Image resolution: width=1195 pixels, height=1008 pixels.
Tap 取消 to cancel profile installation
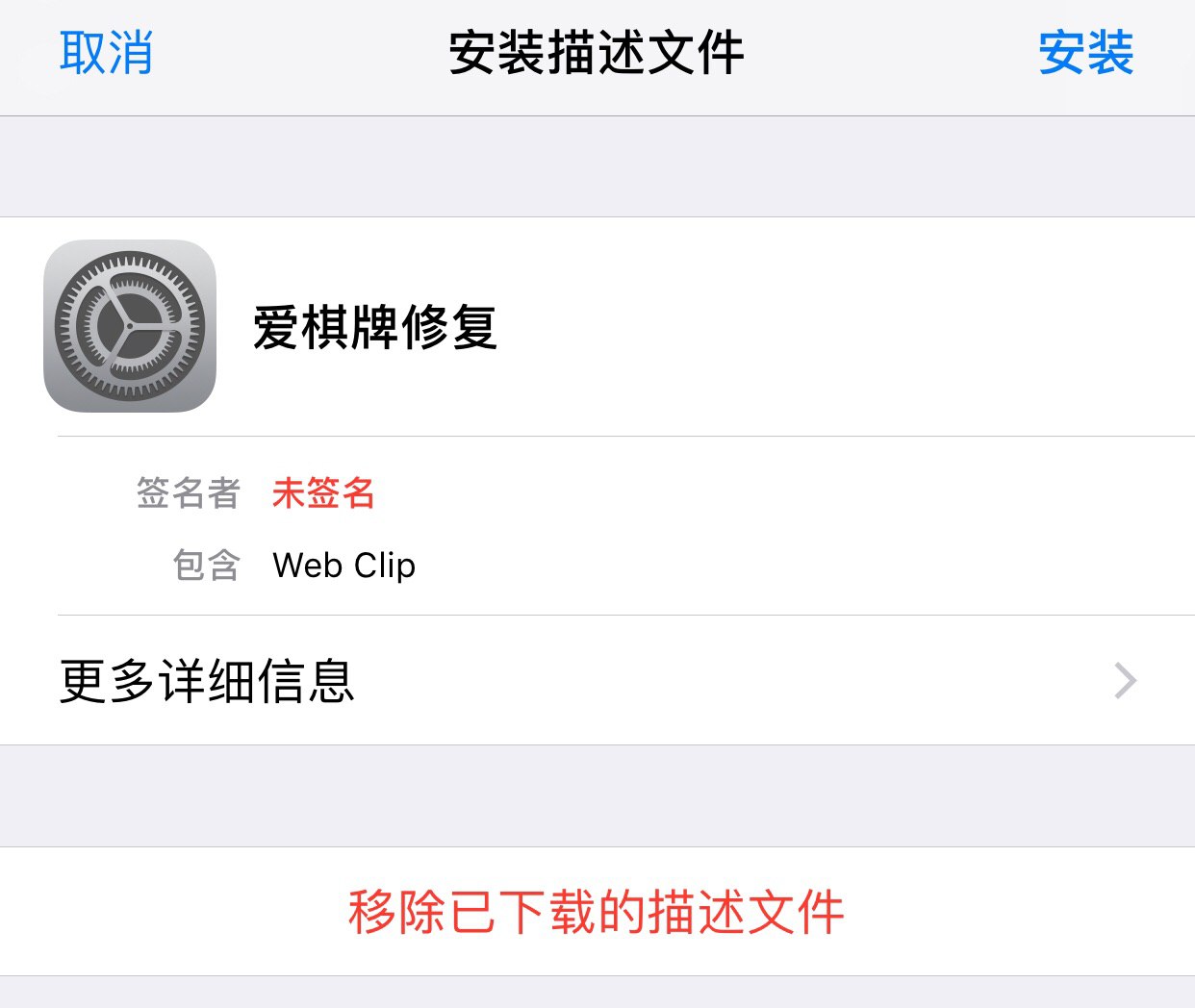tap(106, 53)
